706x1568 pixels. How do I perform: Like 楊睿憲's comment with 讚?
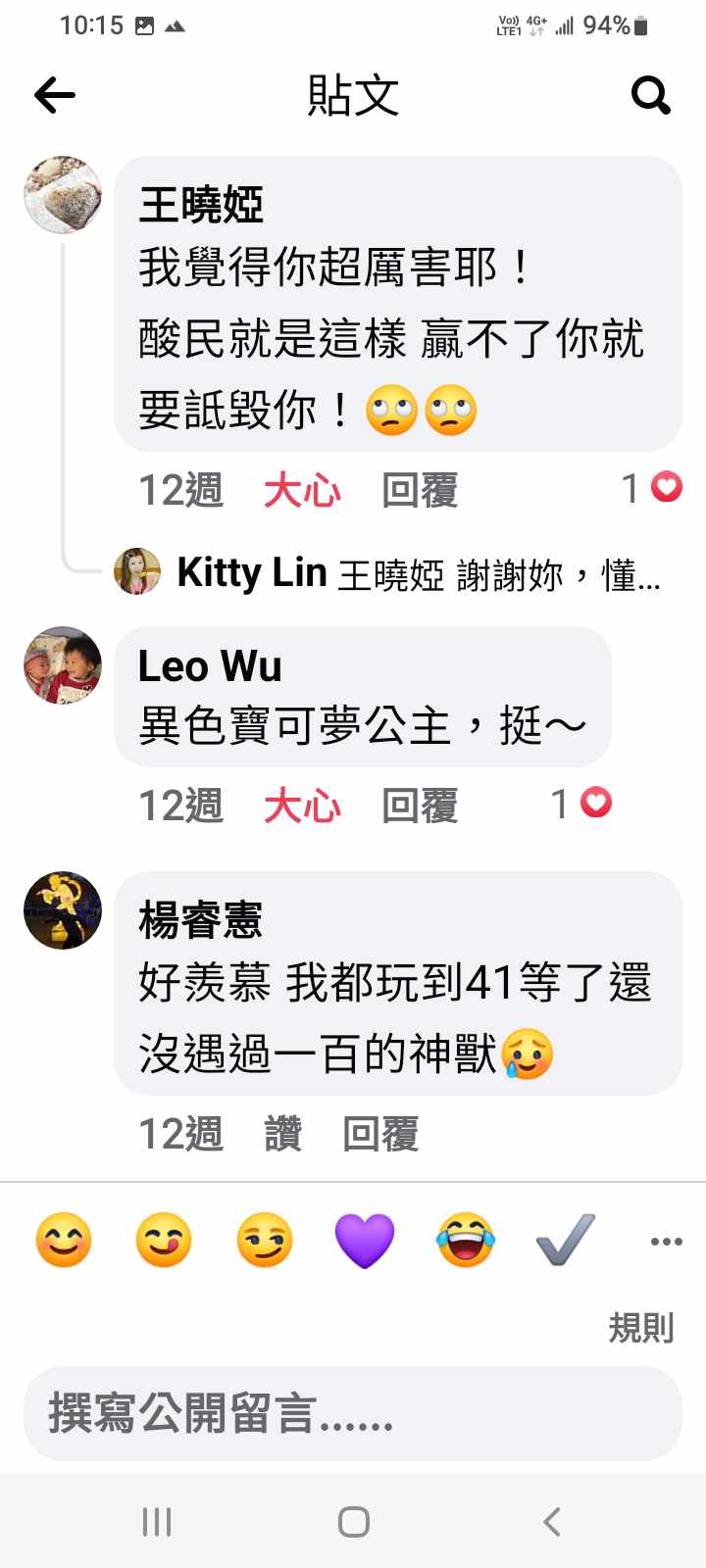[282, 1134]
